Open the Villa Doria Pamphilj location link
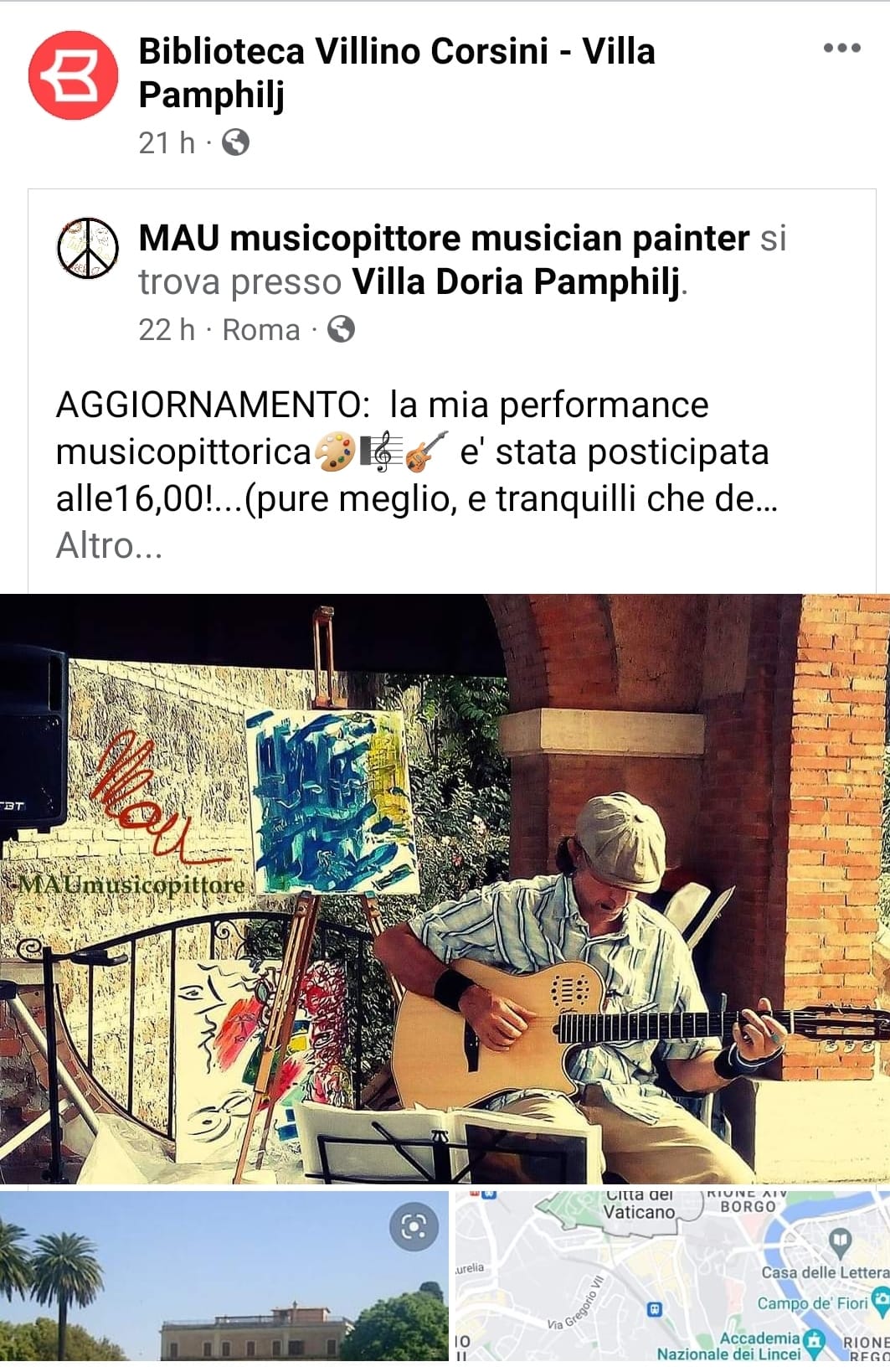 pyautogui.click(x=516, y=282)
